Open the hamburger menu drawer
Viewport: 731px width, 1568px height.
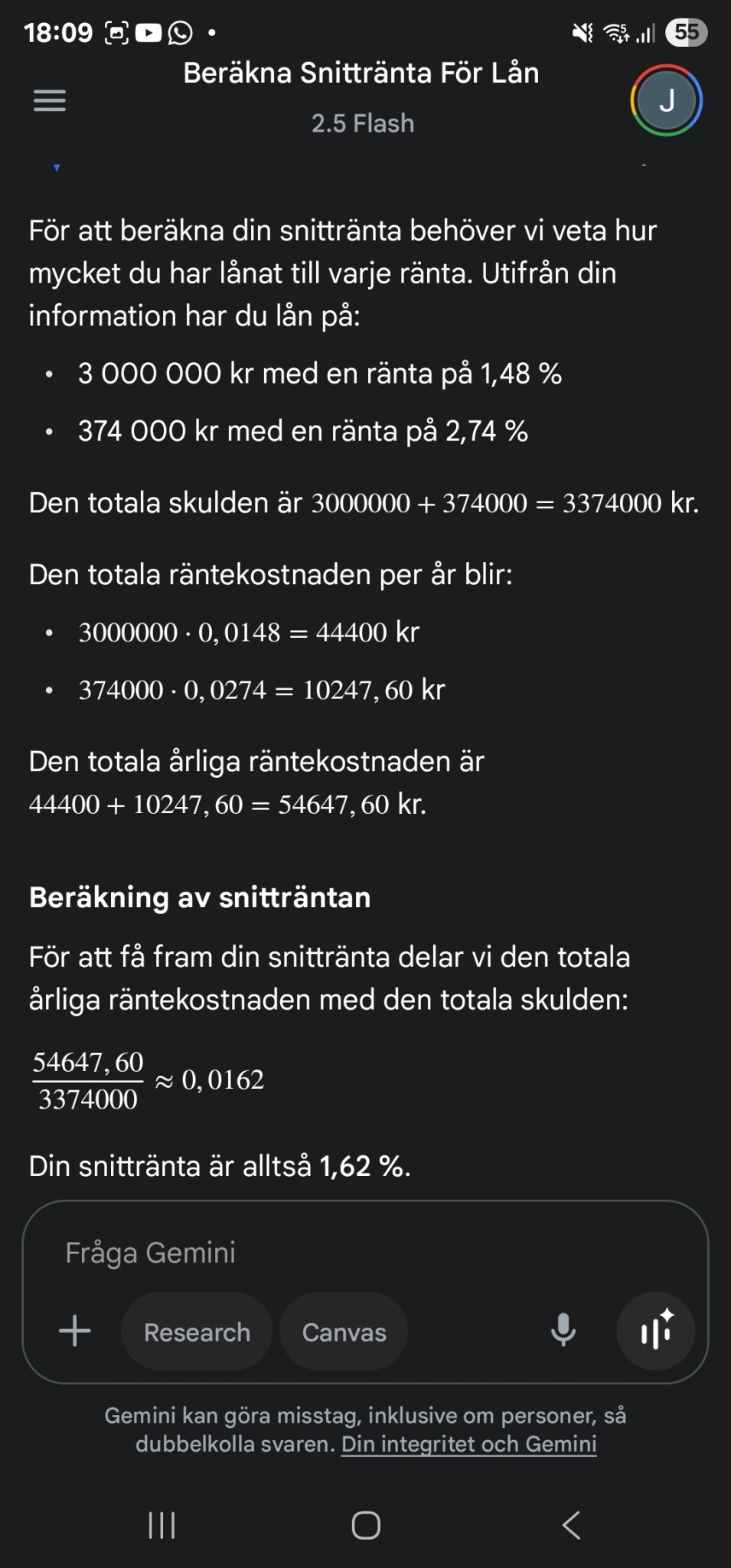50,100
